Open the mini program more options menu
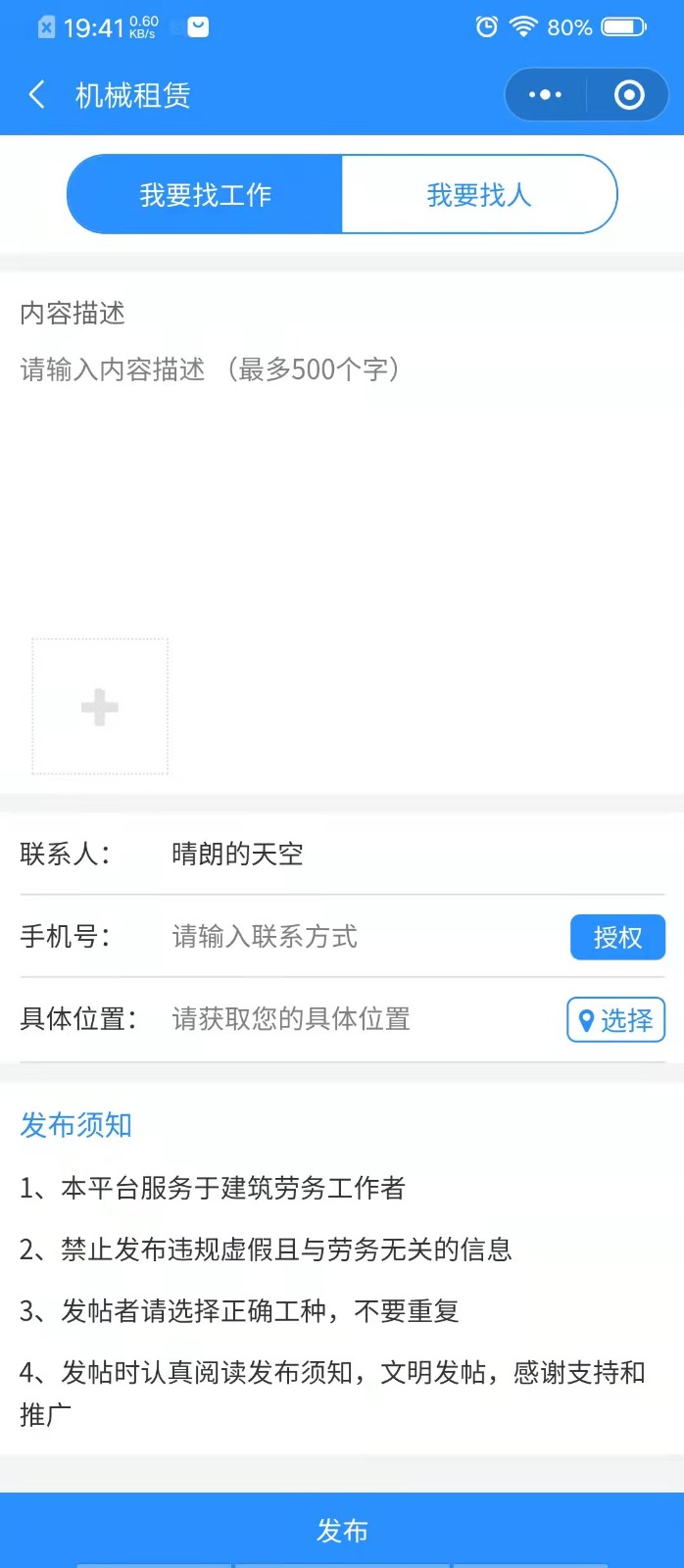This screenshot has height=1568, width=684. (x=545, y=95)
